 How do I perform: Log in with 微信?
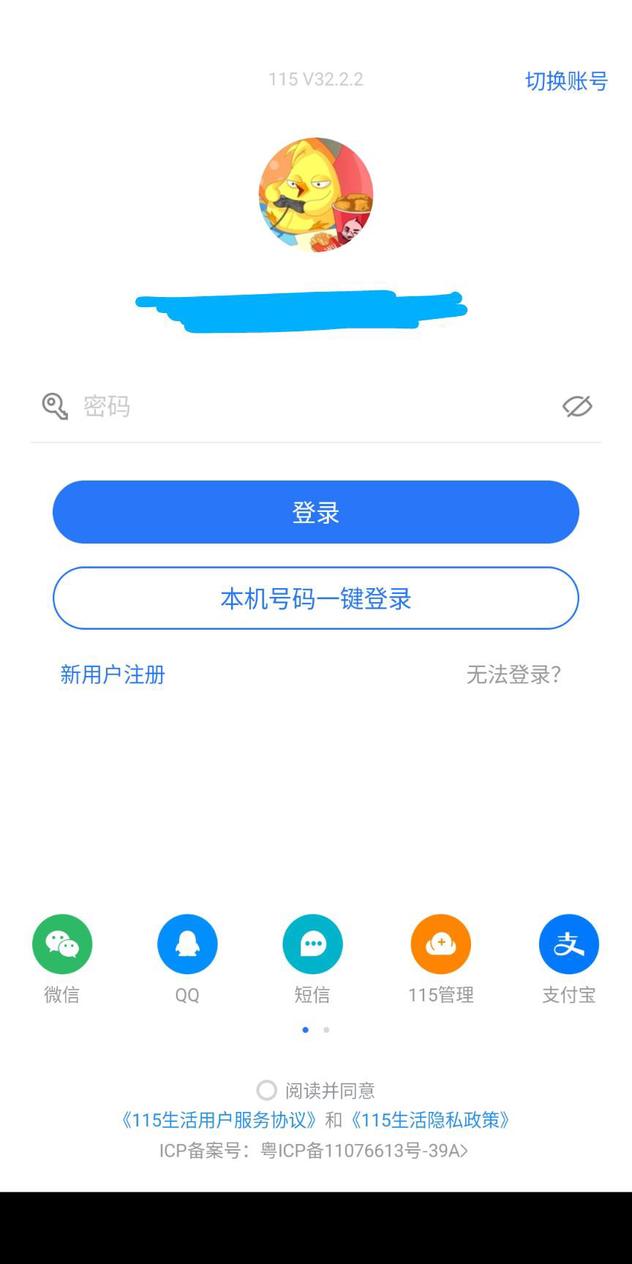tap(62, 944)
